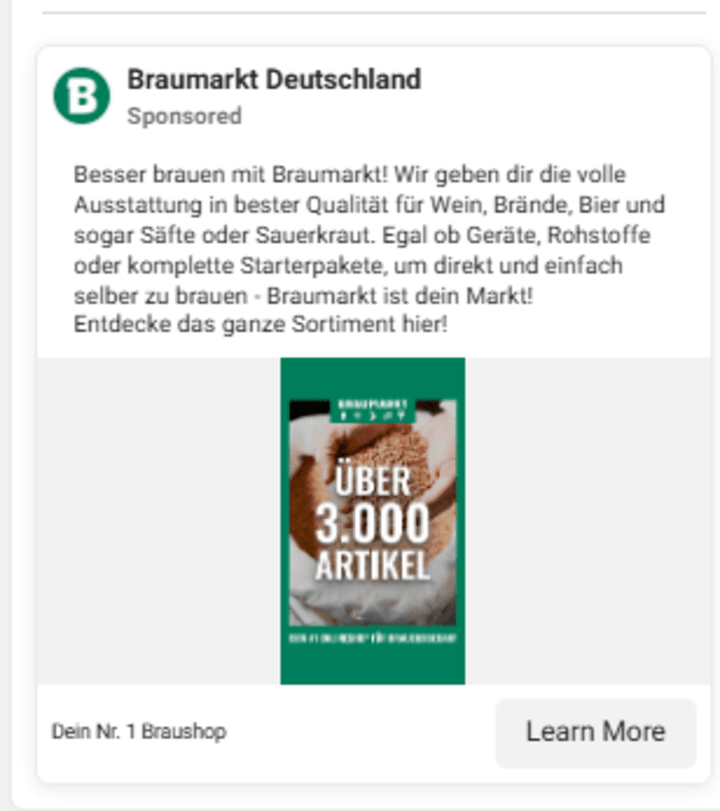Open the Braumarkt Deutschland page name

click(x=273, y=79)
